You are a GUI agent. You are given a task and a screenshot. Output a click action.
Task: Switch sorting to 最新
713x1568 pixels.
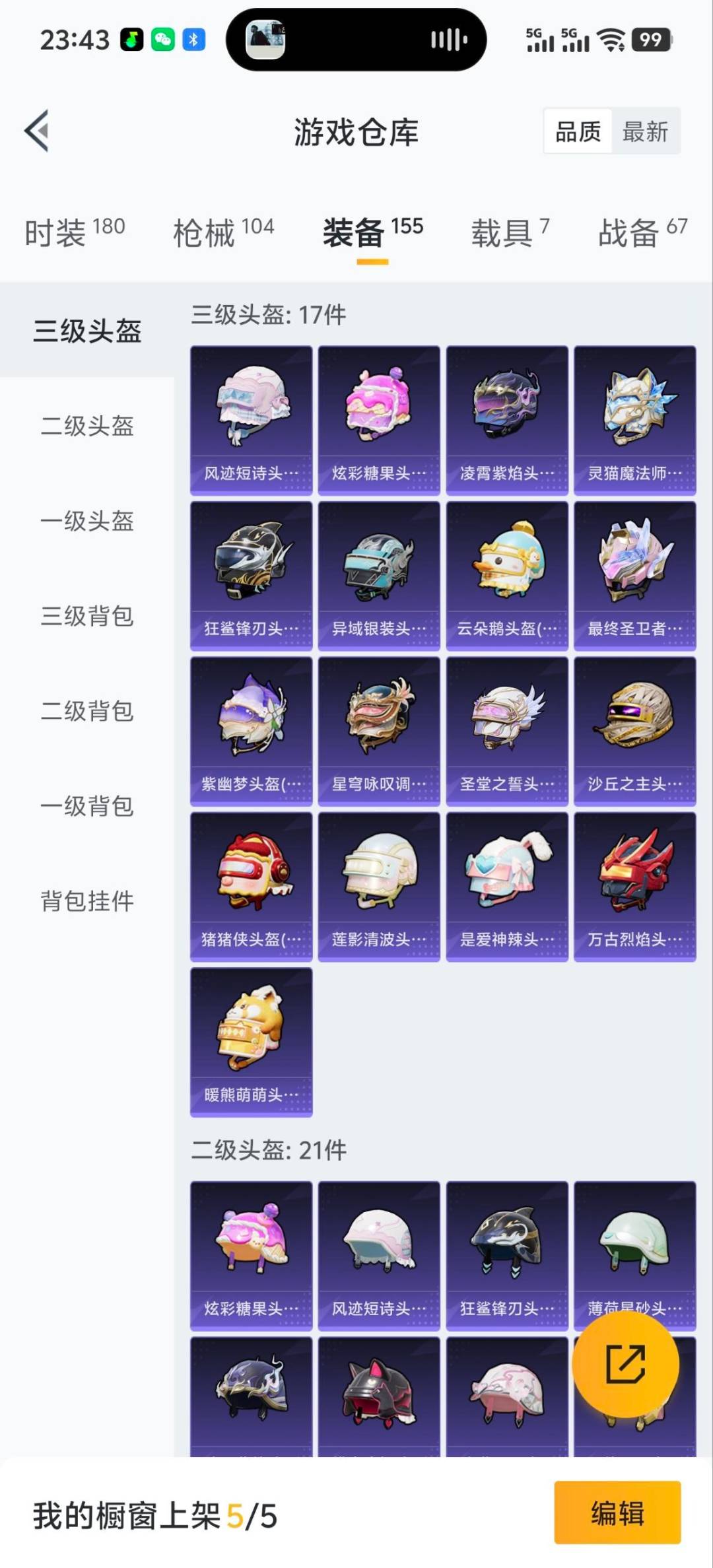(645, 131)
